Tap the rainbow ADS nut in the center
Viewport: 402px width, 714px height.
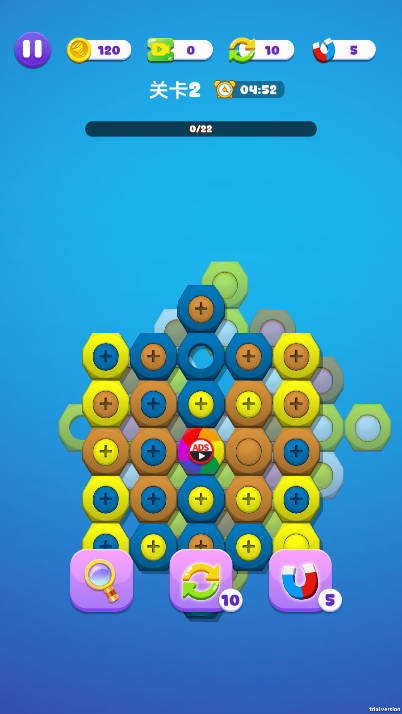coord(201,451)
